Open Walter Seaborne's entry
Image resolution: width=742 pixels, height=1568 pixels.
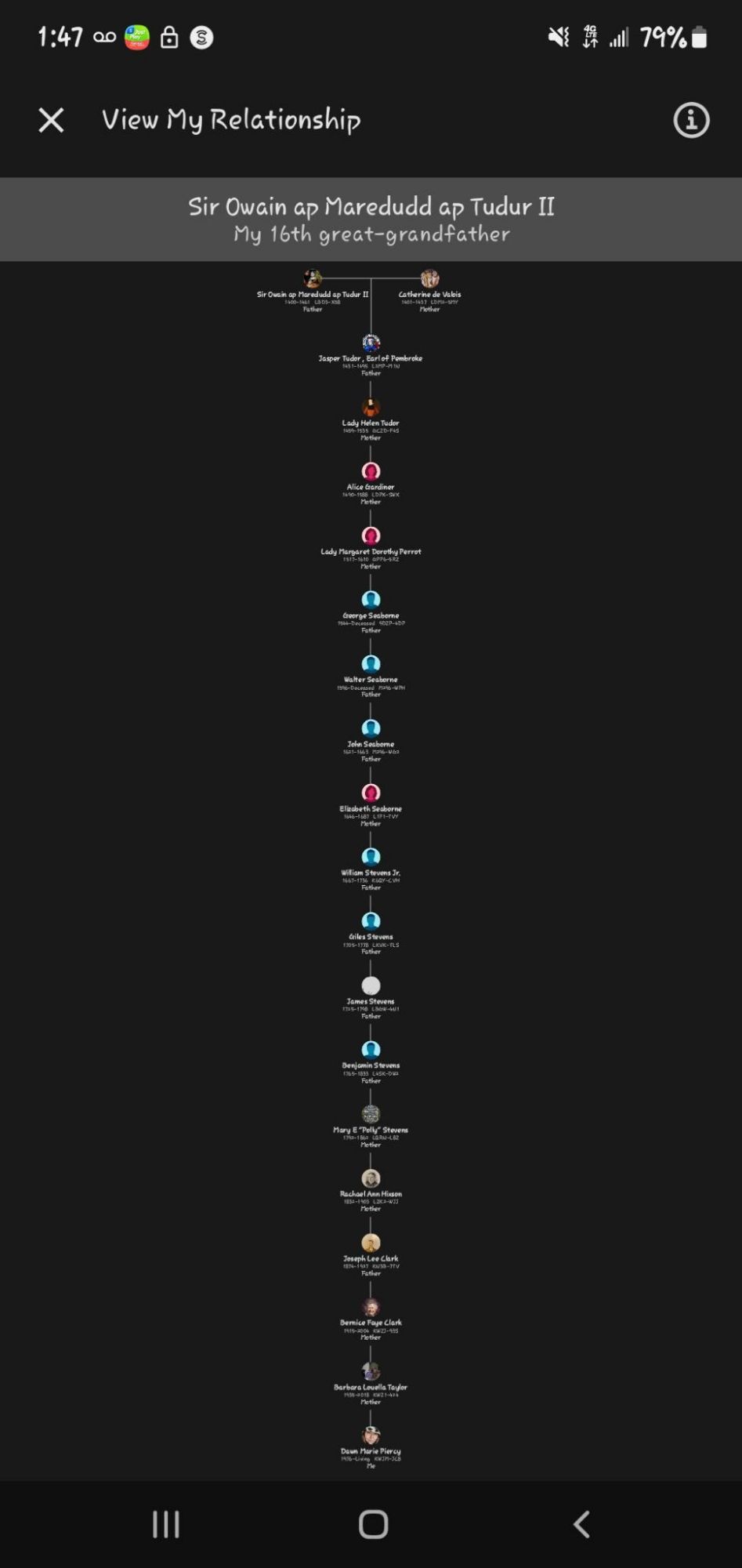(371, 666)
